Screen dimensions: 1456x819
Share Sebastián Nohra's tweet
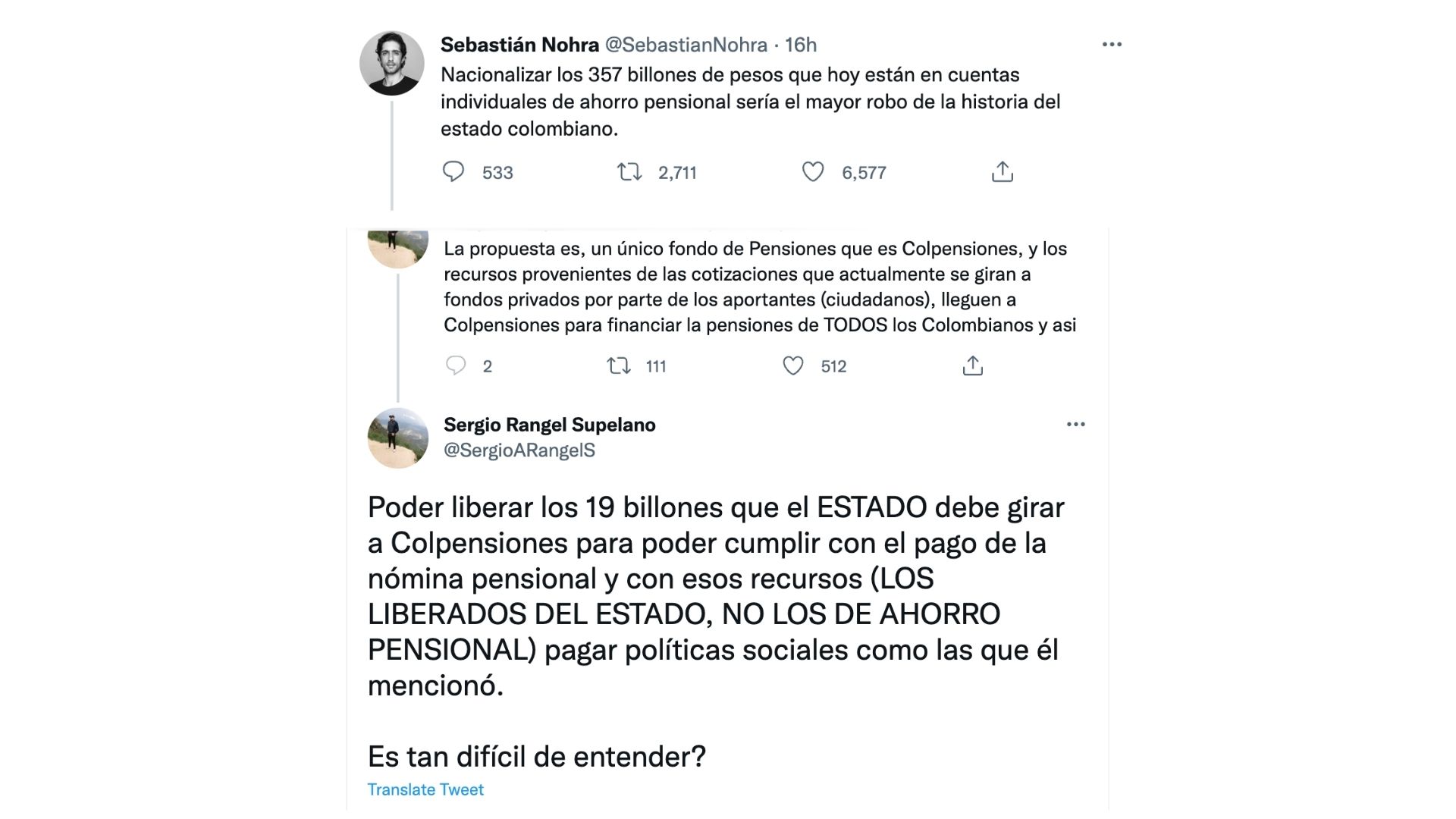(1002, 172)
